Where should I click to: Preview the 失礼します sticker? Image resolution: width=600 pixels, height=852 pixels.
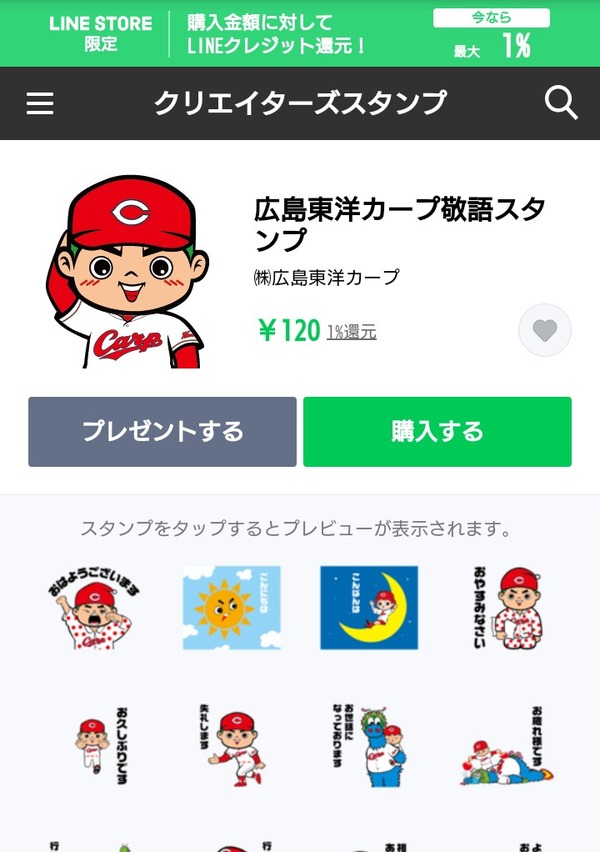tap(231, 747)
